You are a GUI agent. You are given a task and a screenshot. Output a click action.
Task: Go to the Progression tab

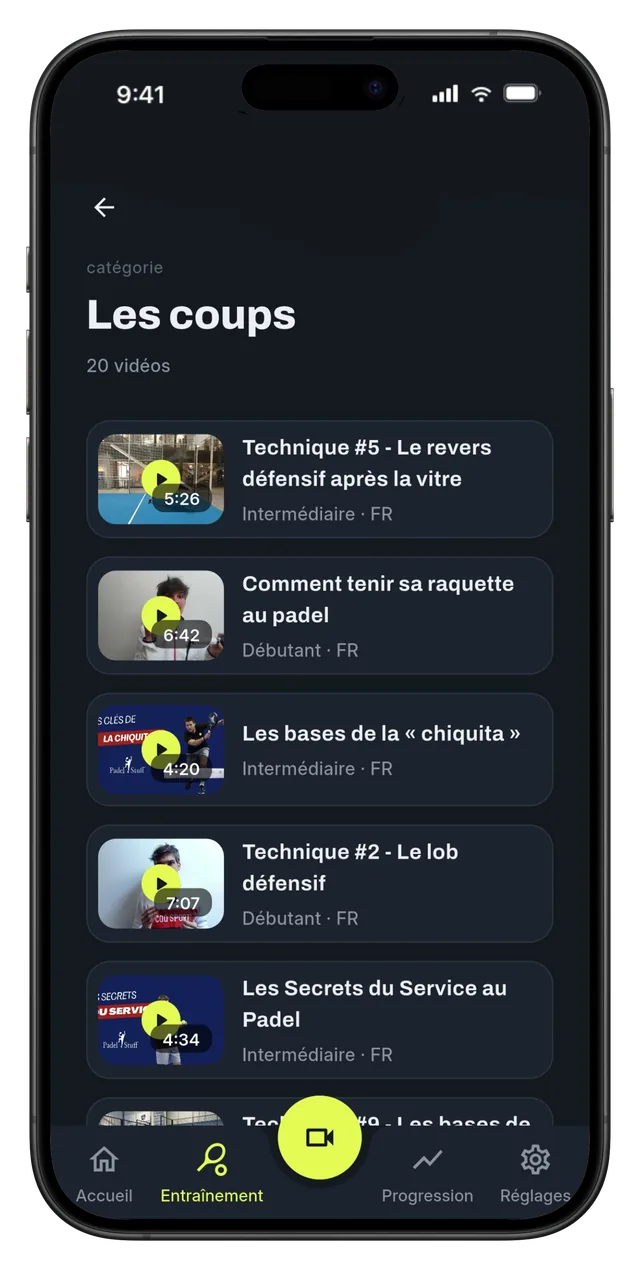[427, 1174]
